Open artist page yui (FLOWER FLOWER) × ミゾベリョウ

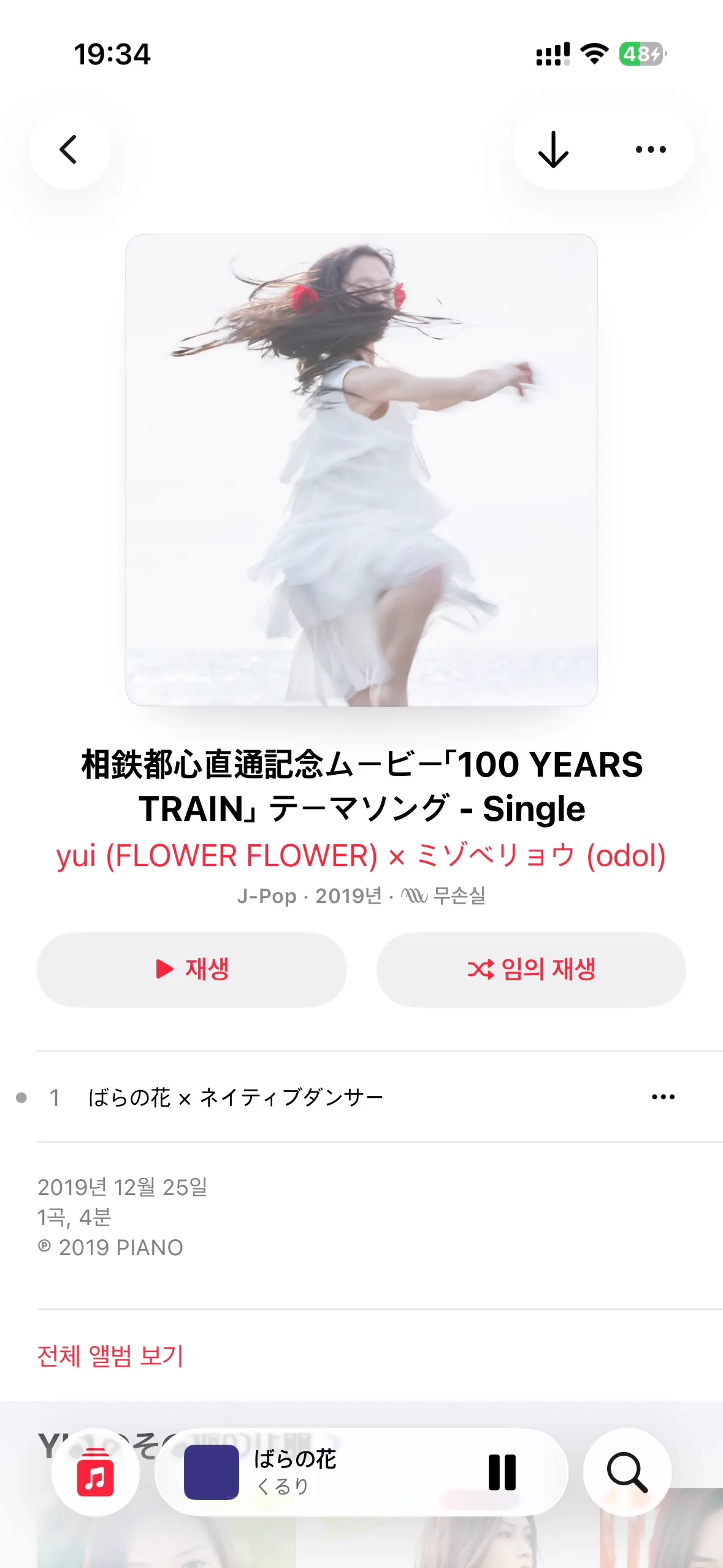[x=361, y=856]
